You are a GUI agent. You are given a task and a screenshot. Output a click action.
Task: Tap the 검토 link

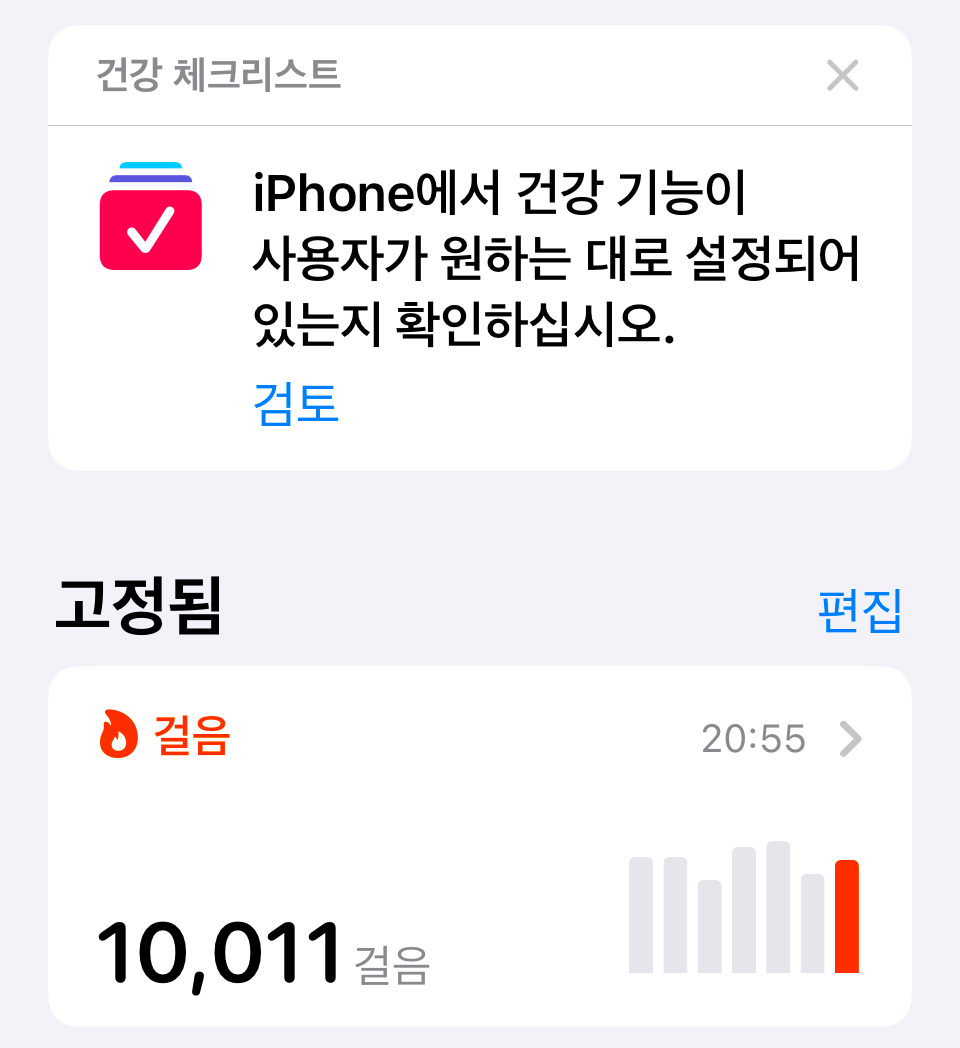pyautogui.click(x=296, y=404)
